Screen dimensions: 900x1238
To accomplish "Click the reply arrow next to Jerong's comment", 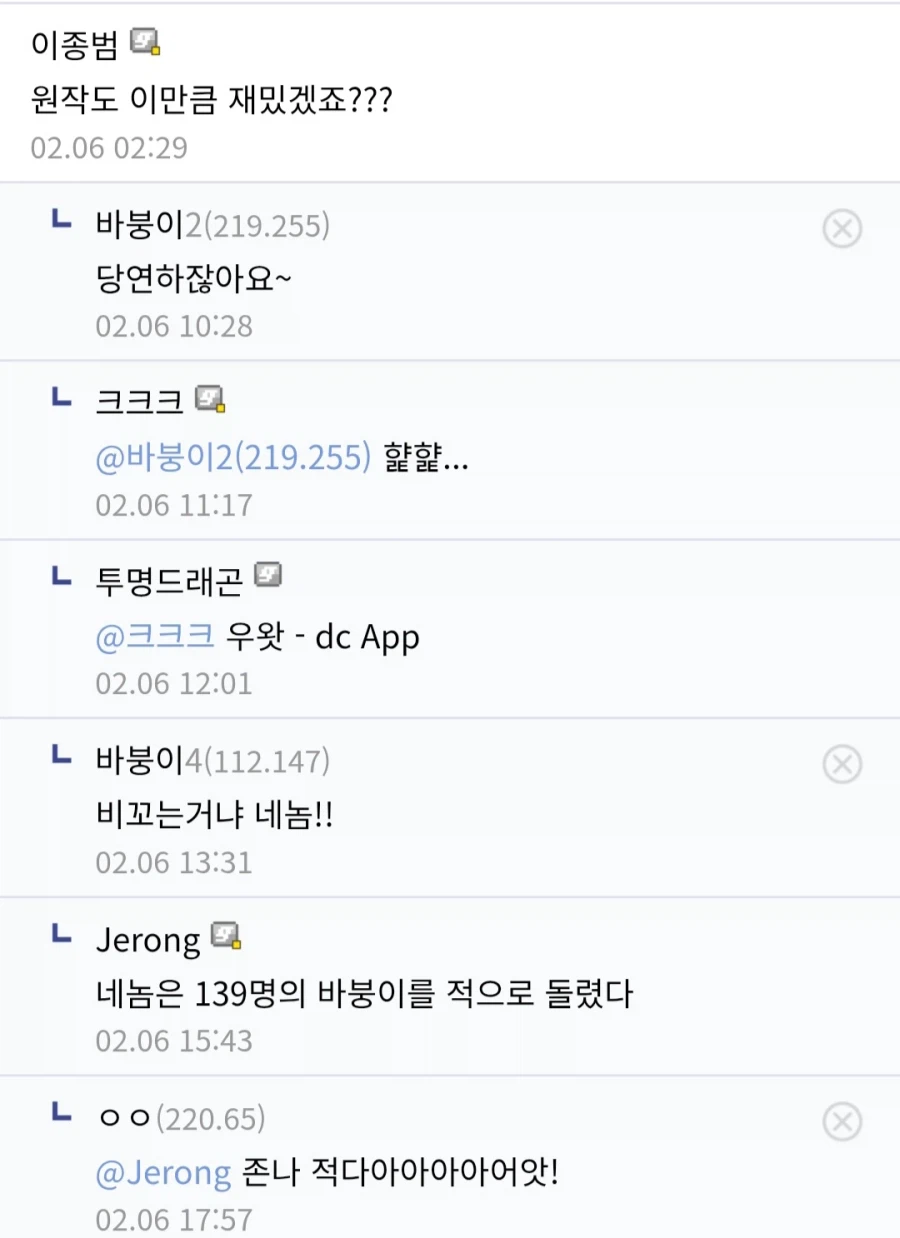I will (x=60, y=932).
